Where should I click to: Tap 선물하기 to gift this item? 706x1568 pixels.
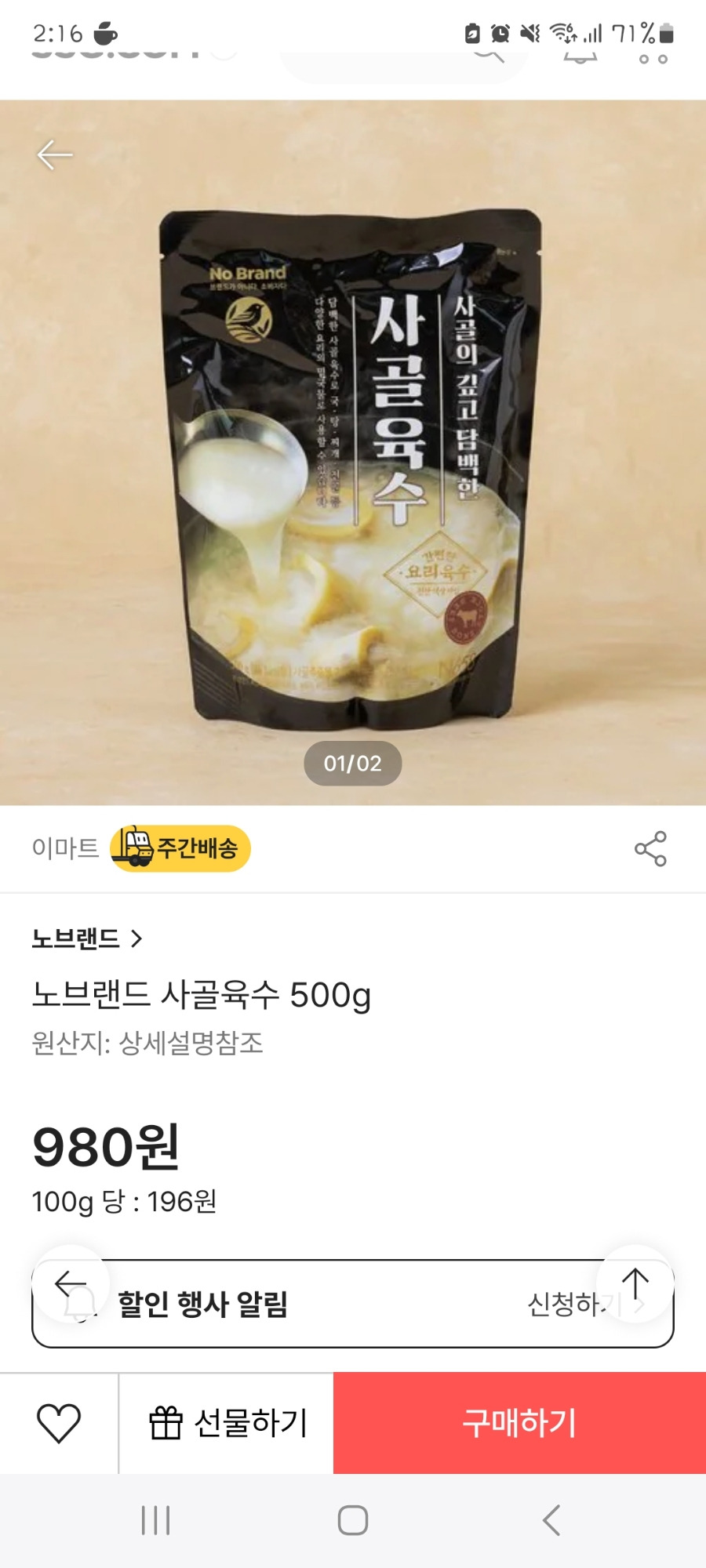coord(227,1423)
